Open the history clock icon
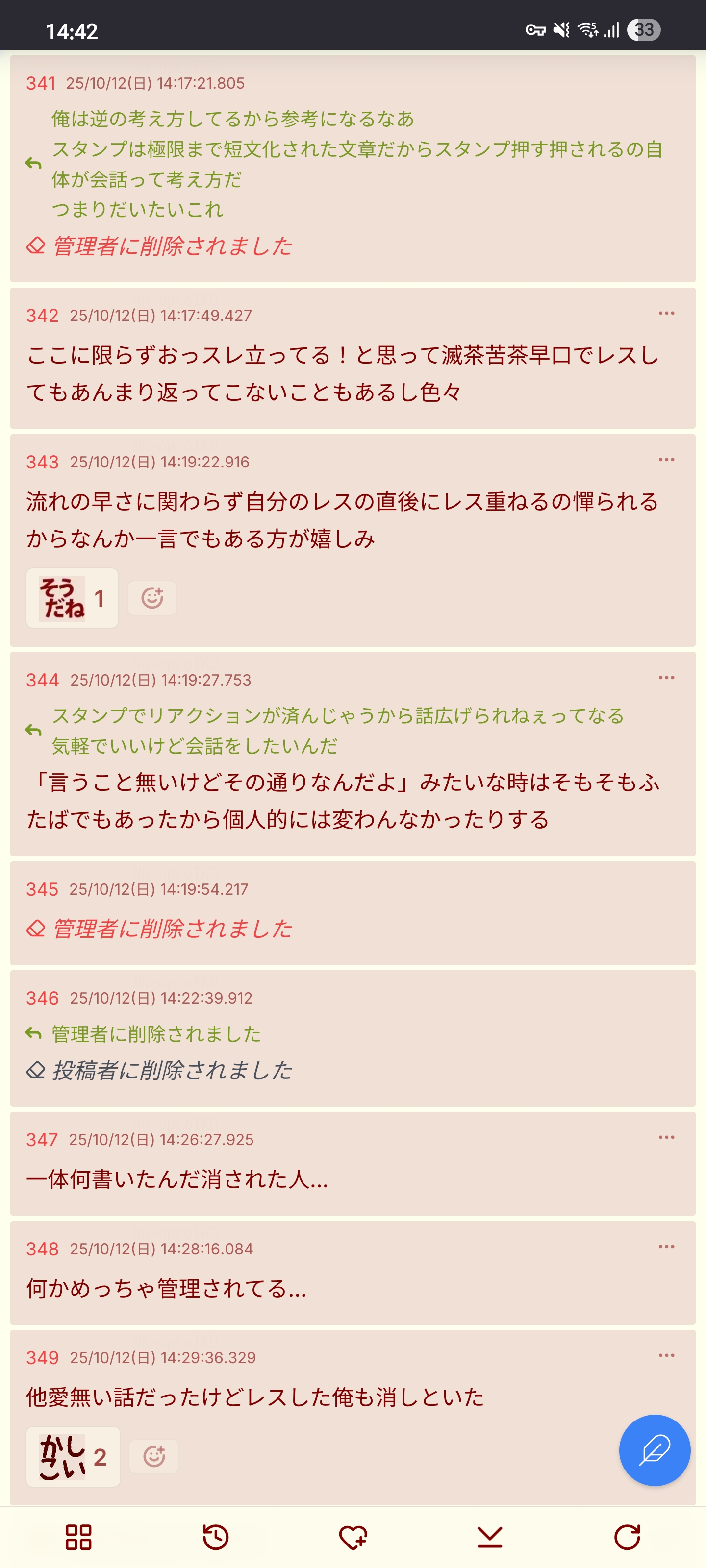Viewport: 706px width, 1568px height. point(216,1537)
